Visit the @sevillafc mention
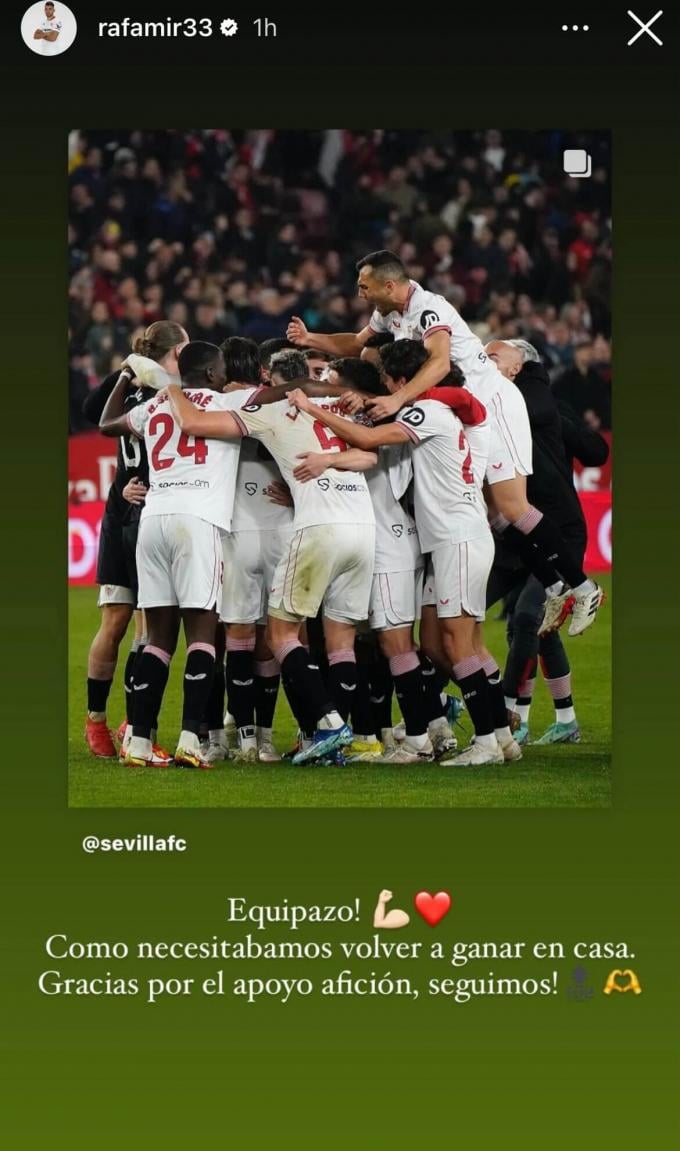 (x=134, y=843)
